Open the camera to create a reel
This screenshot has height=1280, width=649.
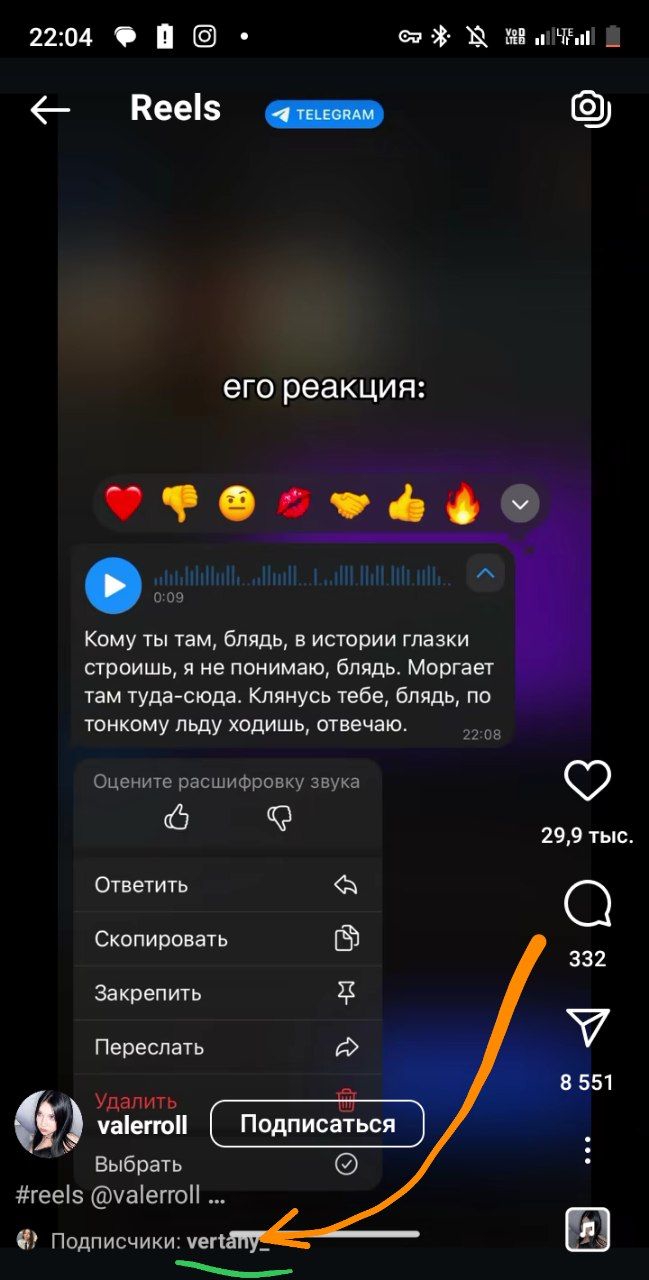click(x=590, y=109)
